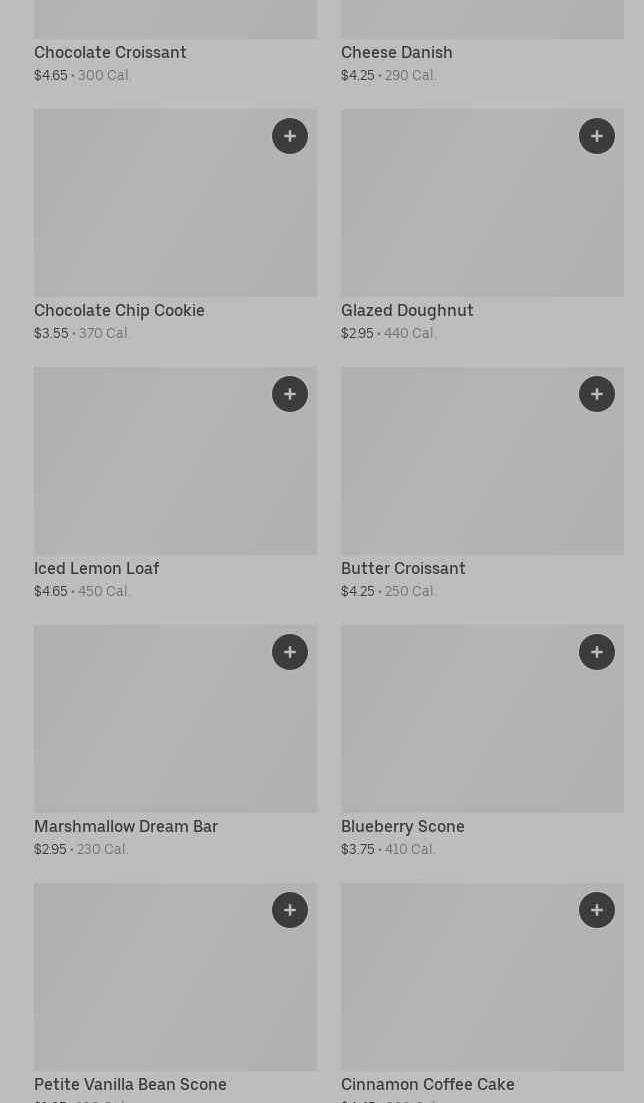This screenshot has width=644, height=1103.
Task: View Glazed Doughnut details
Action: coord(483,226)
